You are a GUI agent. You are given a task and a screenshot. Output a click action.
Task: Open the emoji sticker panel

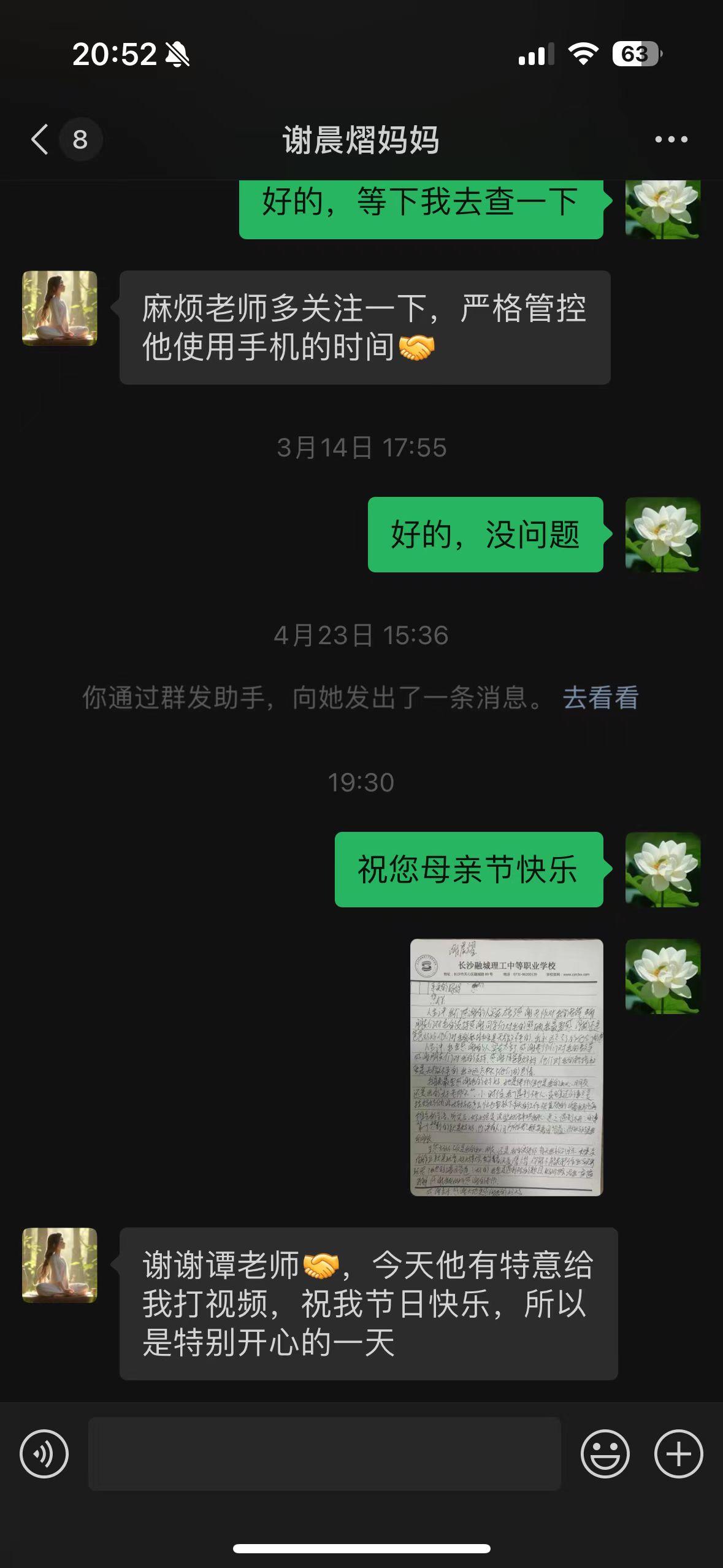point(605,1453)
